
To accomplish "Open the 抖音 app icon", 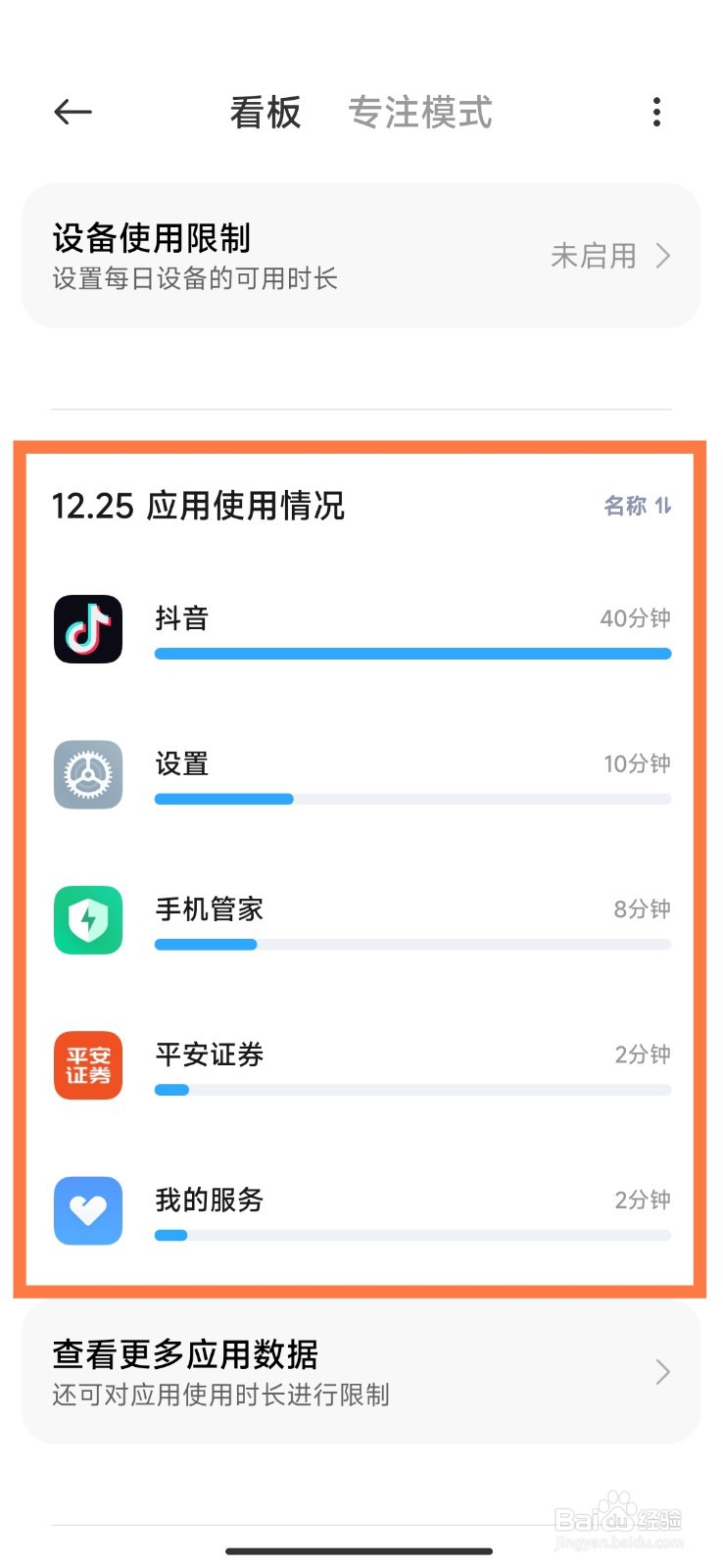I will point(88,629).
